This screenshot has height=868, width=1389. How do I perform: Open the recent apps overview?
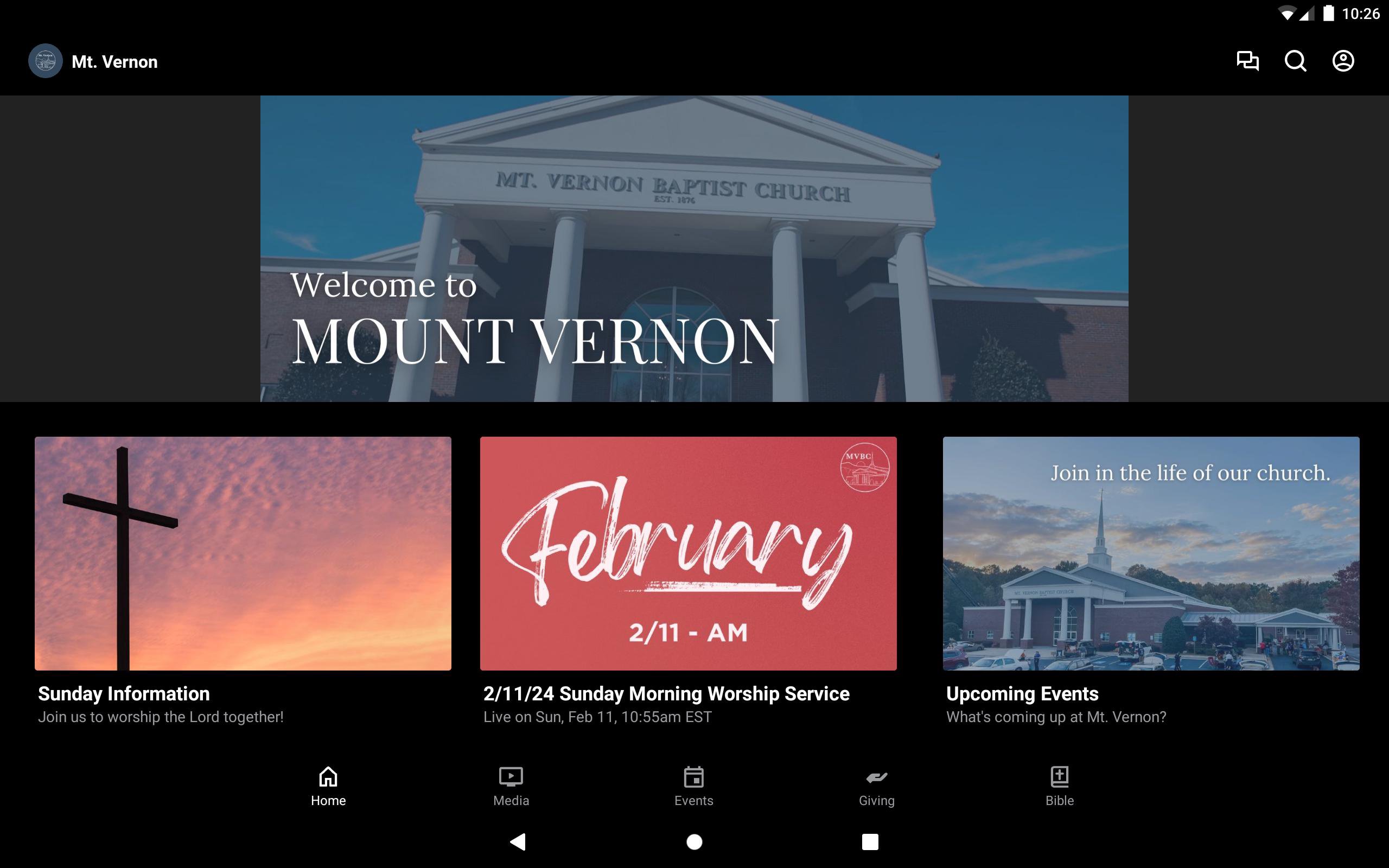tap(870, 841)
